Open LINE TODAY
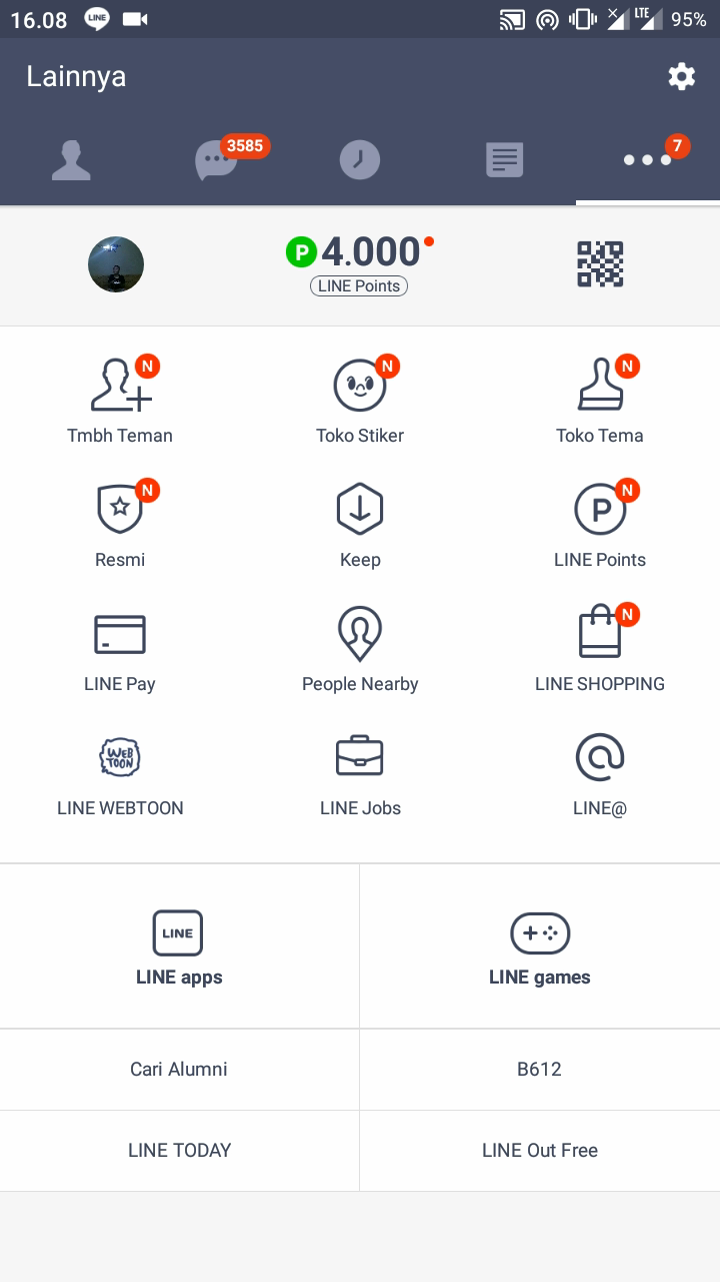Screen dimensions: 720x1282 180,1150
